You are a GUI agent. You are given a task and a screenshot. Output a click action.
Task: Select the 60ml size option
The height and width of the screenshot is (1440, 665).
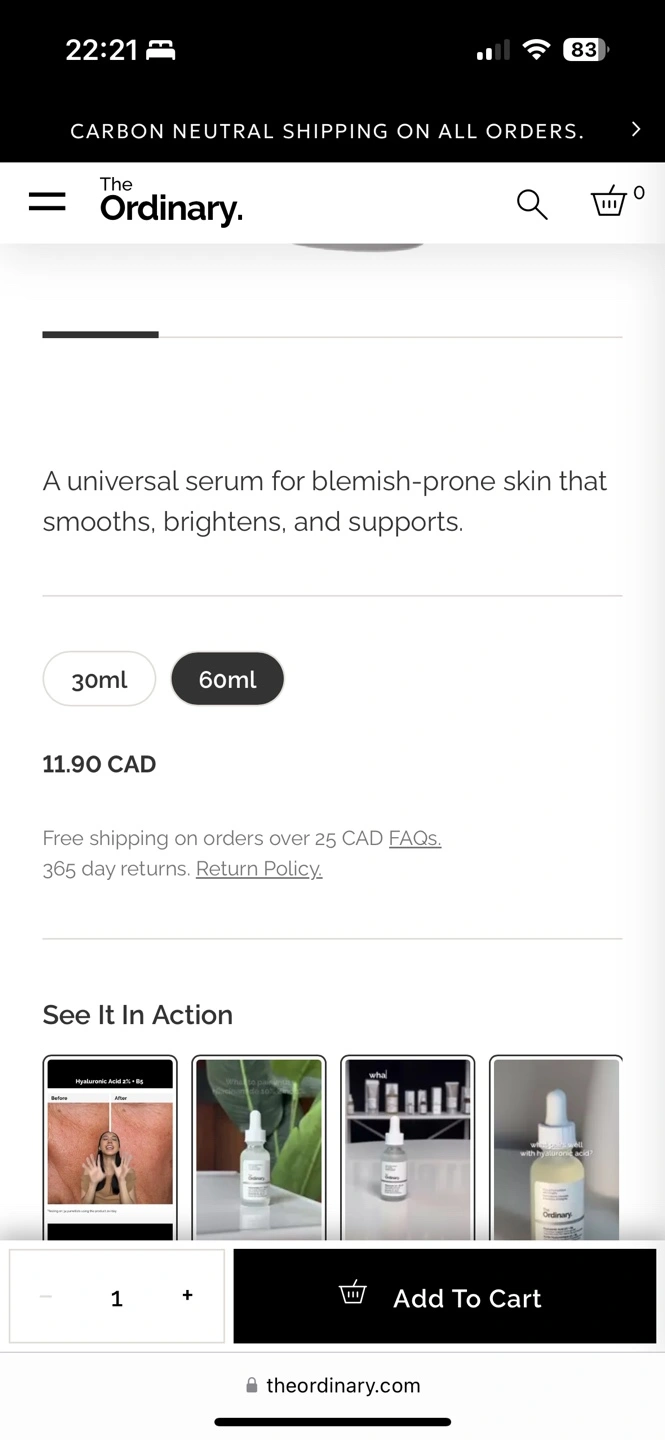228,679
